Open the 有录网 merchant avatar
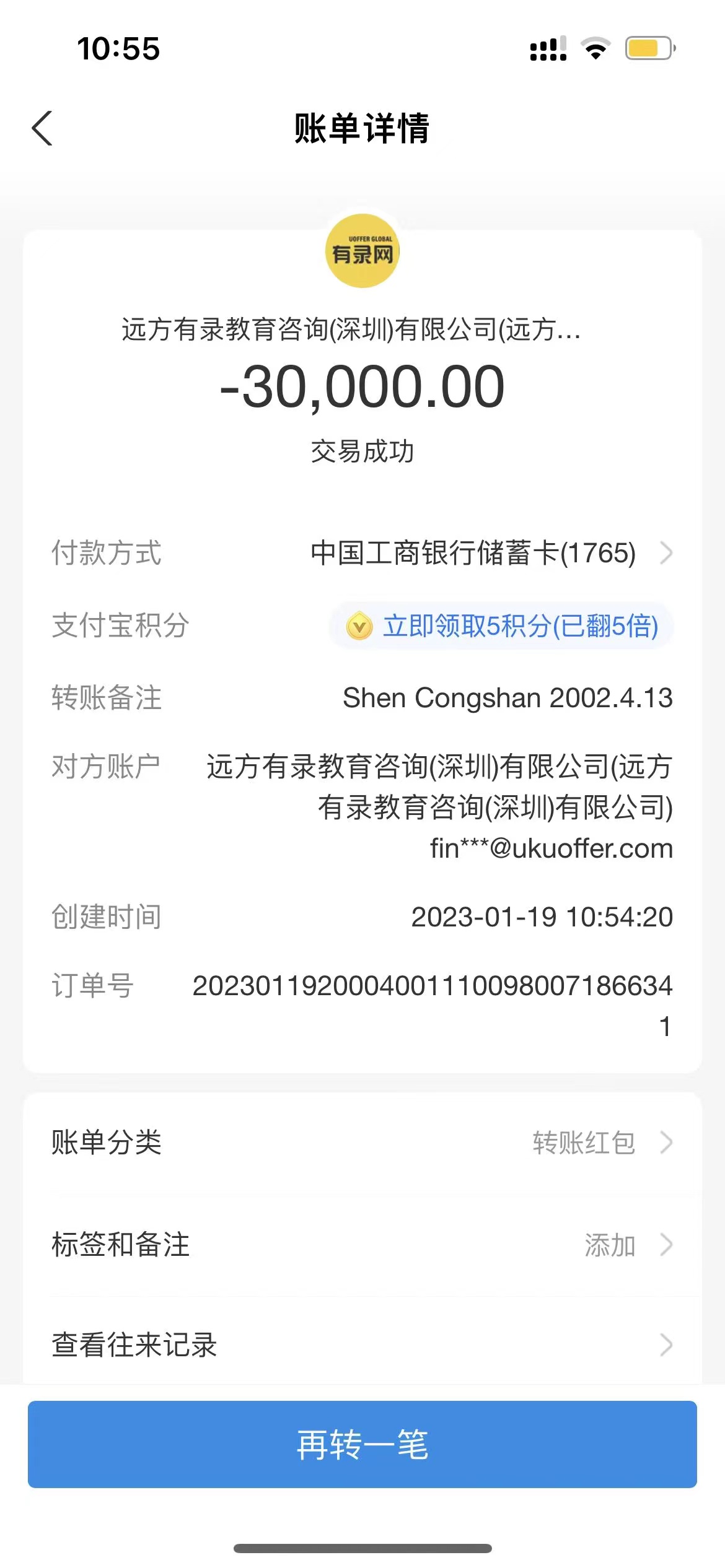The image size is (725, 1568). coord(362,251)
